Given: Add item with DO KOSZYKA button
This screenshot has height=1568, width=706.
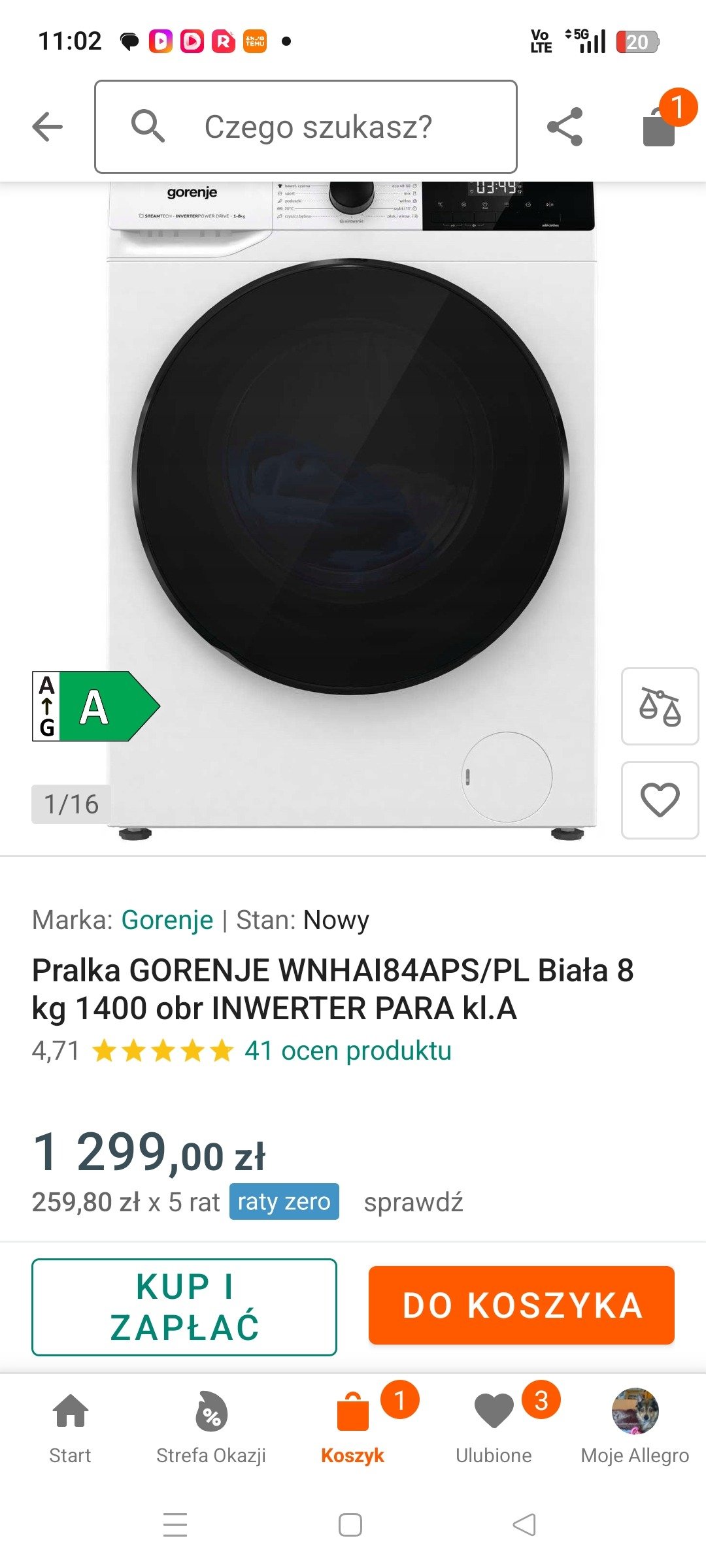Looking at the screenshot, I should [x=522, y=1305].
